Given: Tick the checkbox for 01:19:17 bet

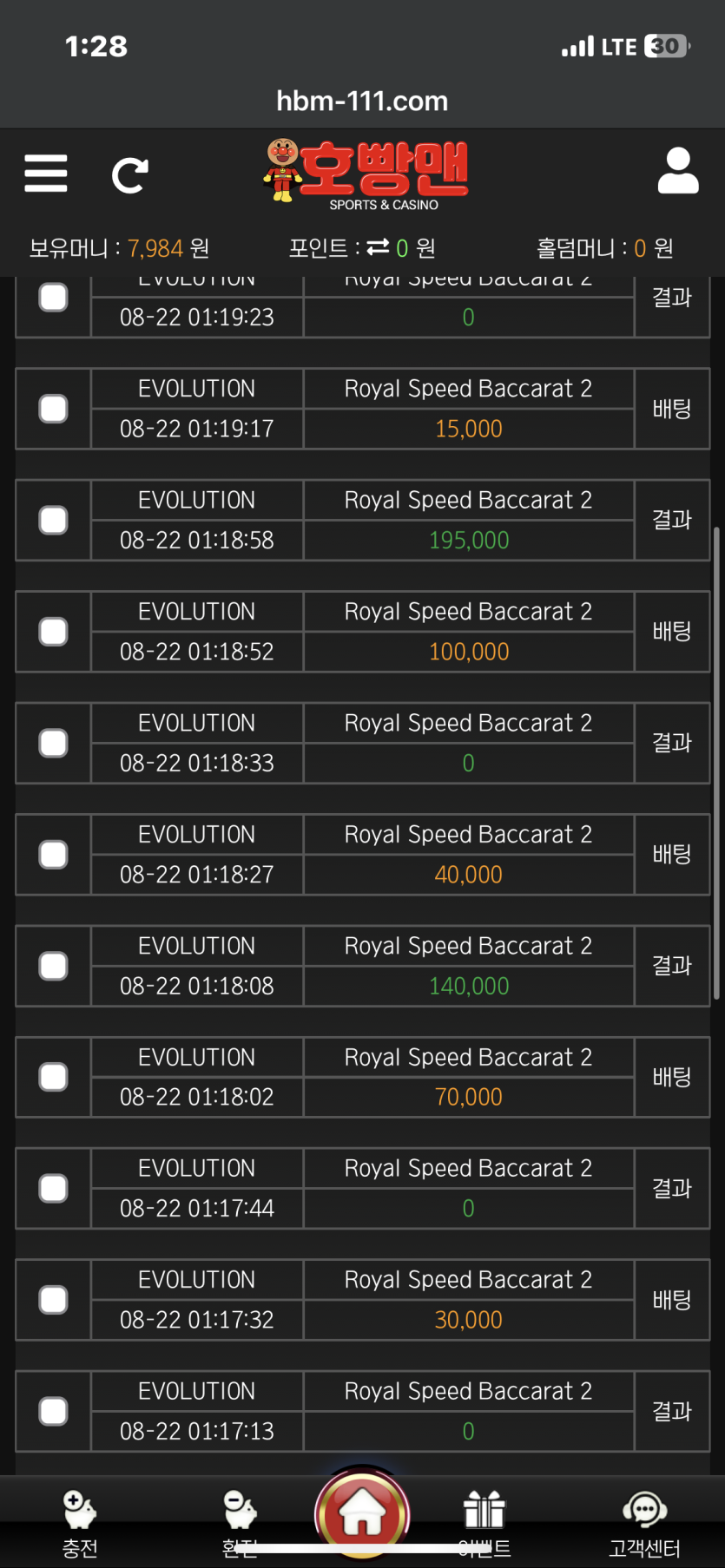Looking at the screenshot, I should click(x=54, y=409).
